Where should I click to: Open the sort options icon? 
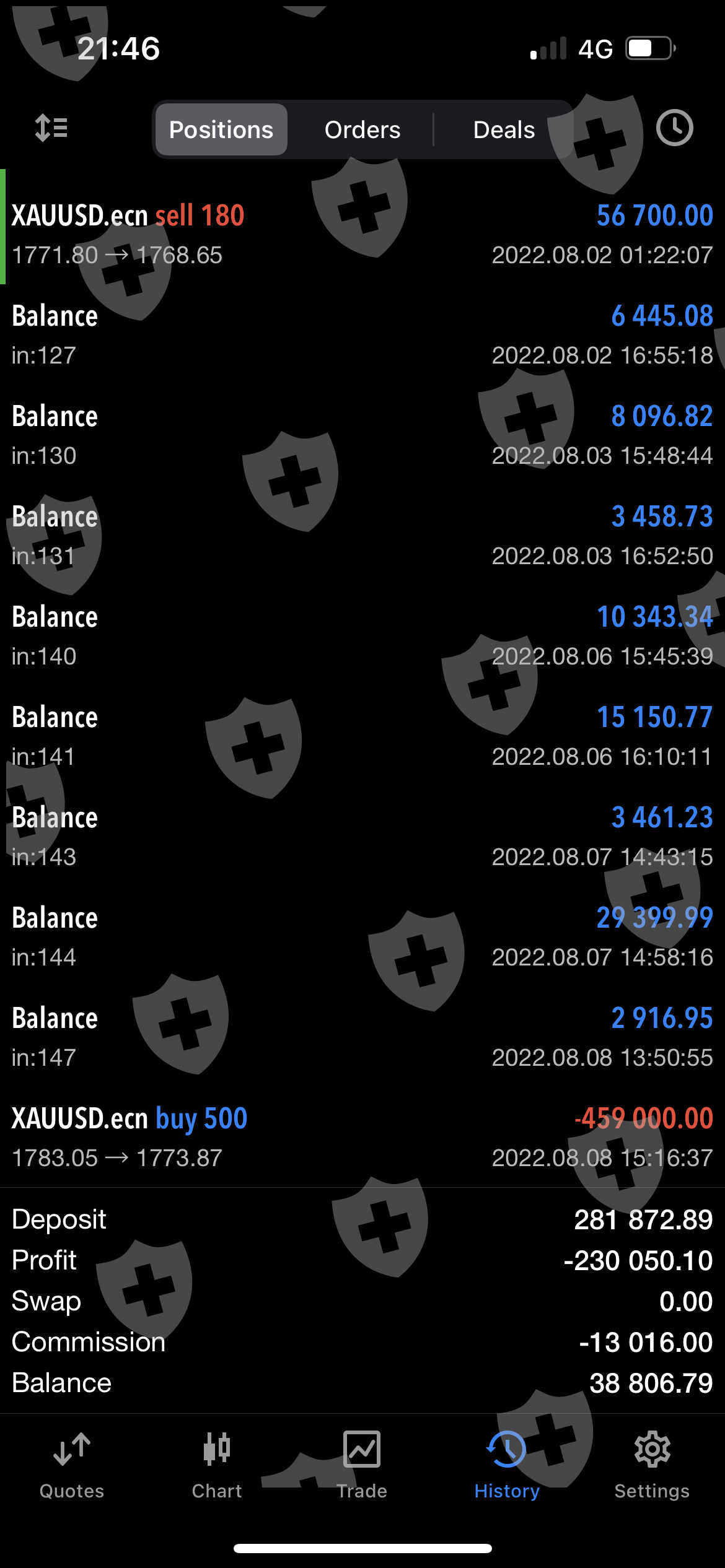coord(51,129)
